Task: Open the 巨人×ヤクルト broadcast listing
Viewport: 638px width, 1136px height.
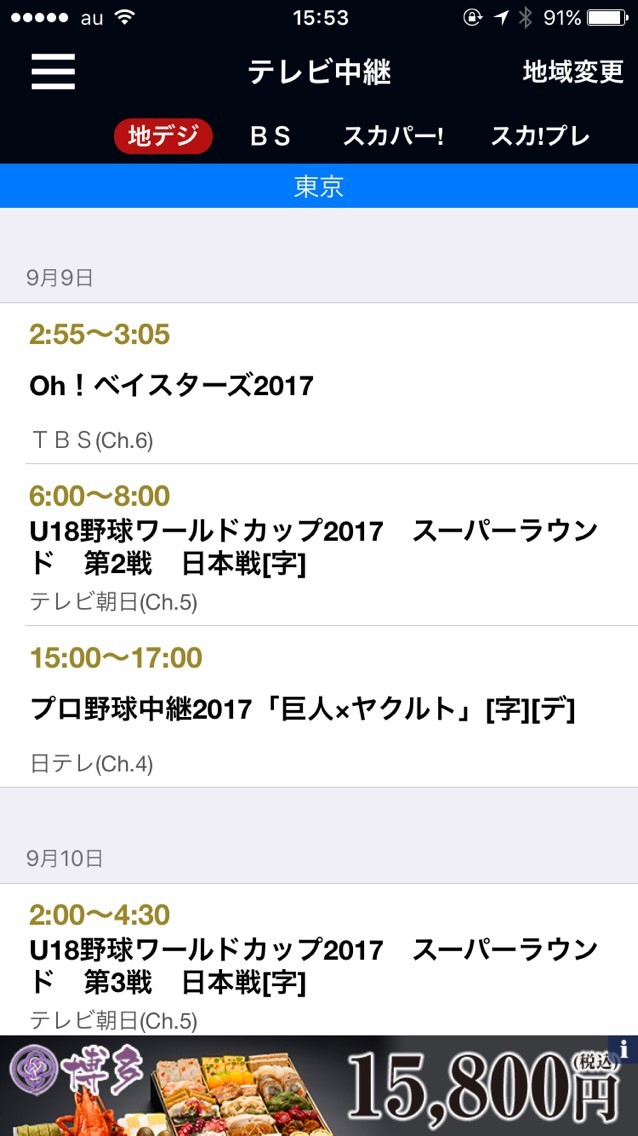Action: (319, 708)
